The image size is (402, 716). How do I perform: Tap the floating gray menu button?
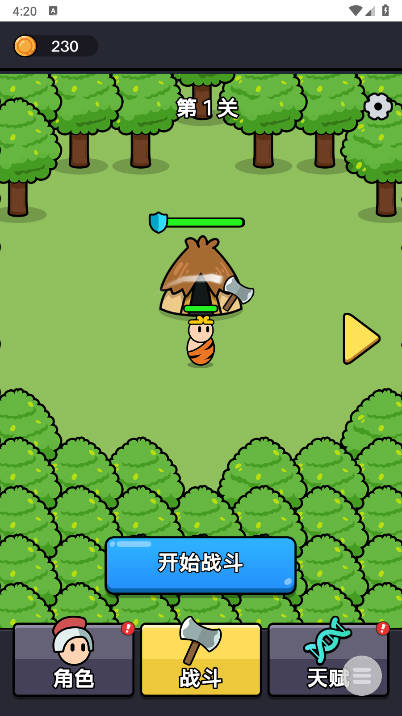pyautogui.click(x=362, y=675)
